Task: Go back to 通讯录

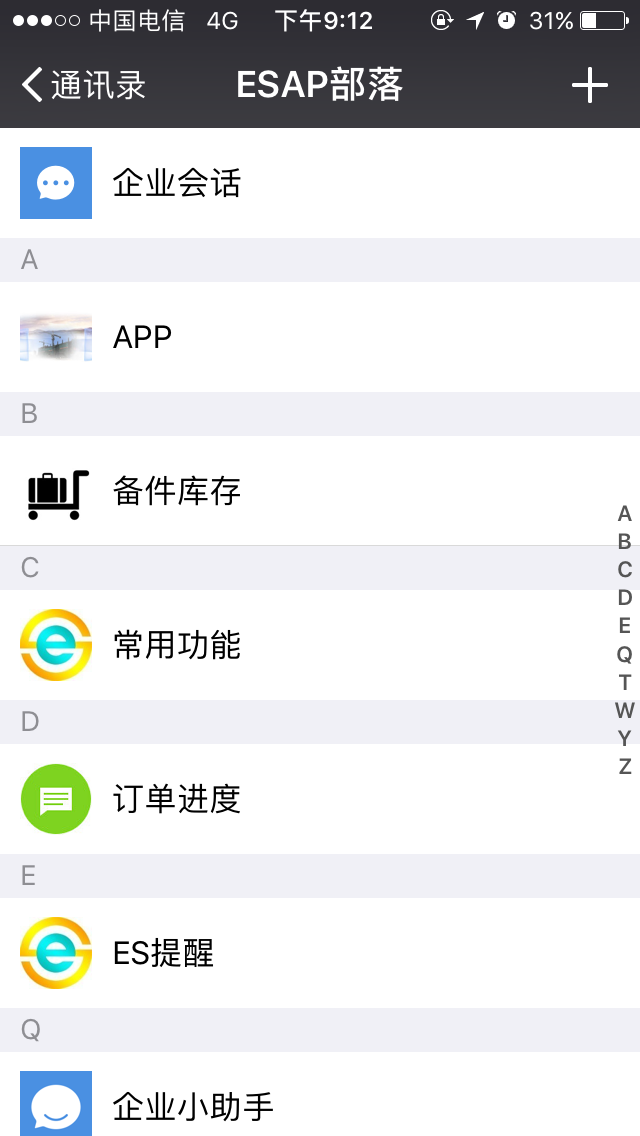Action: click(83, 85)
